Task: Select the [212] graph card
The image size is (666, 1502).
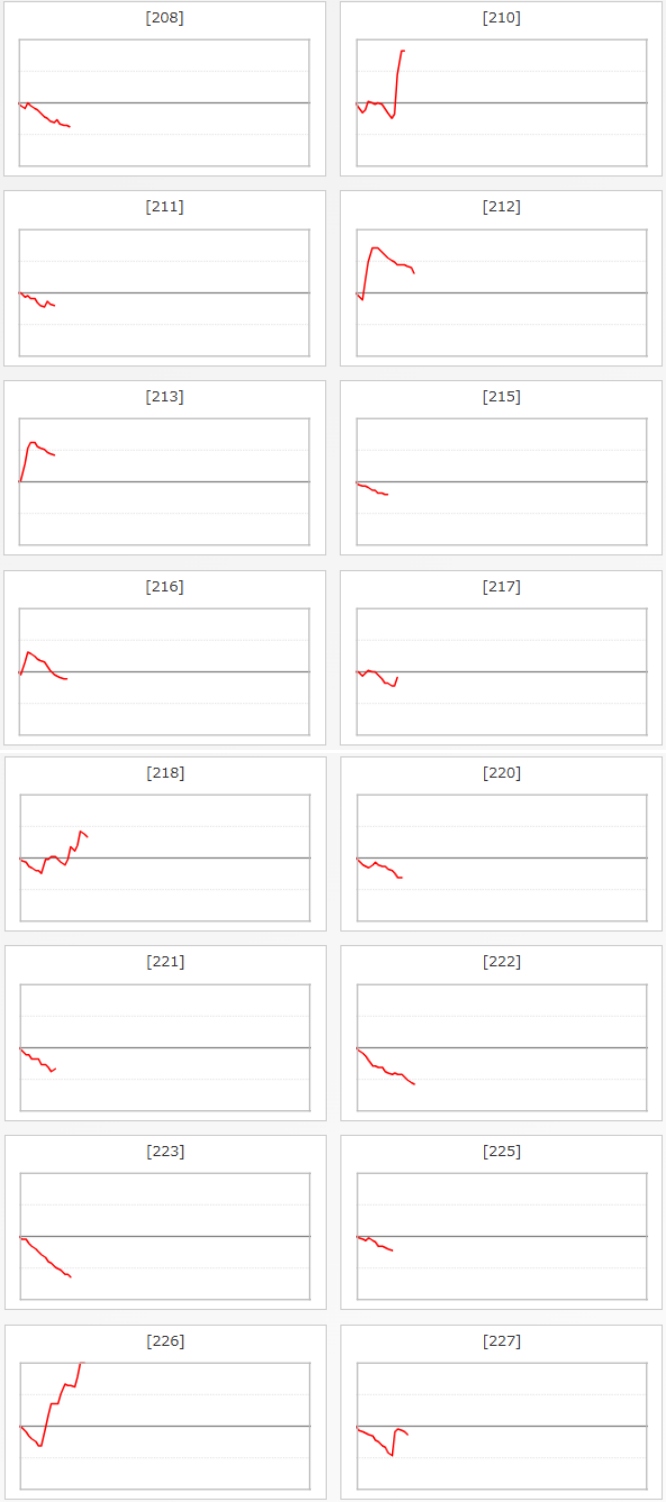Action: pyautogui.click(x=501, y=278)
